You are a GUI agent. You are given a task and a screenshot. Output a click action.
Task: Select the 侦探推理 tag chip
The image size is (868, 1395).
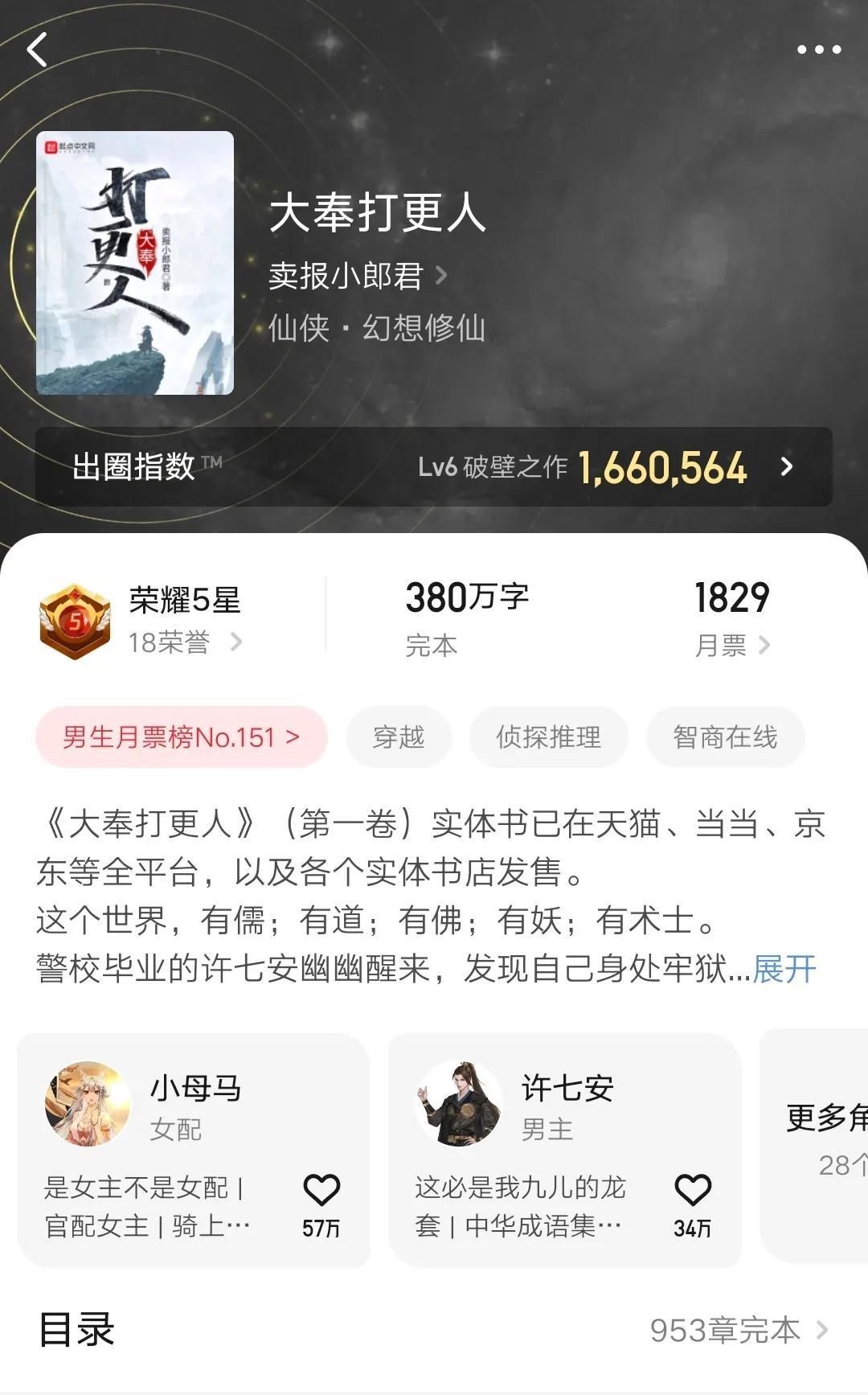pyautogui.click(x=549, y=736)
